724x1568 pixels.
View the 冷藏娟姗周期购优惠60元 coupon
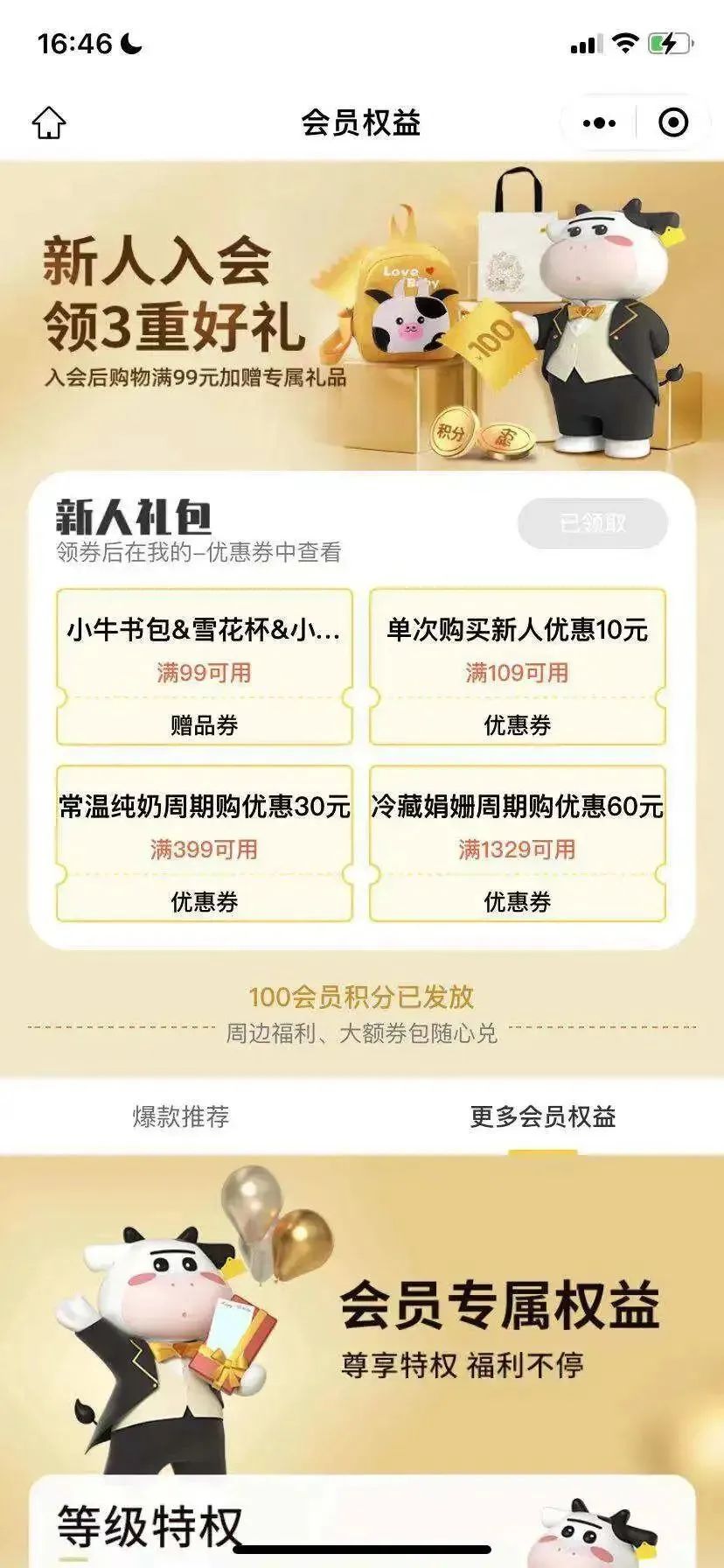[x=517, y=843]
